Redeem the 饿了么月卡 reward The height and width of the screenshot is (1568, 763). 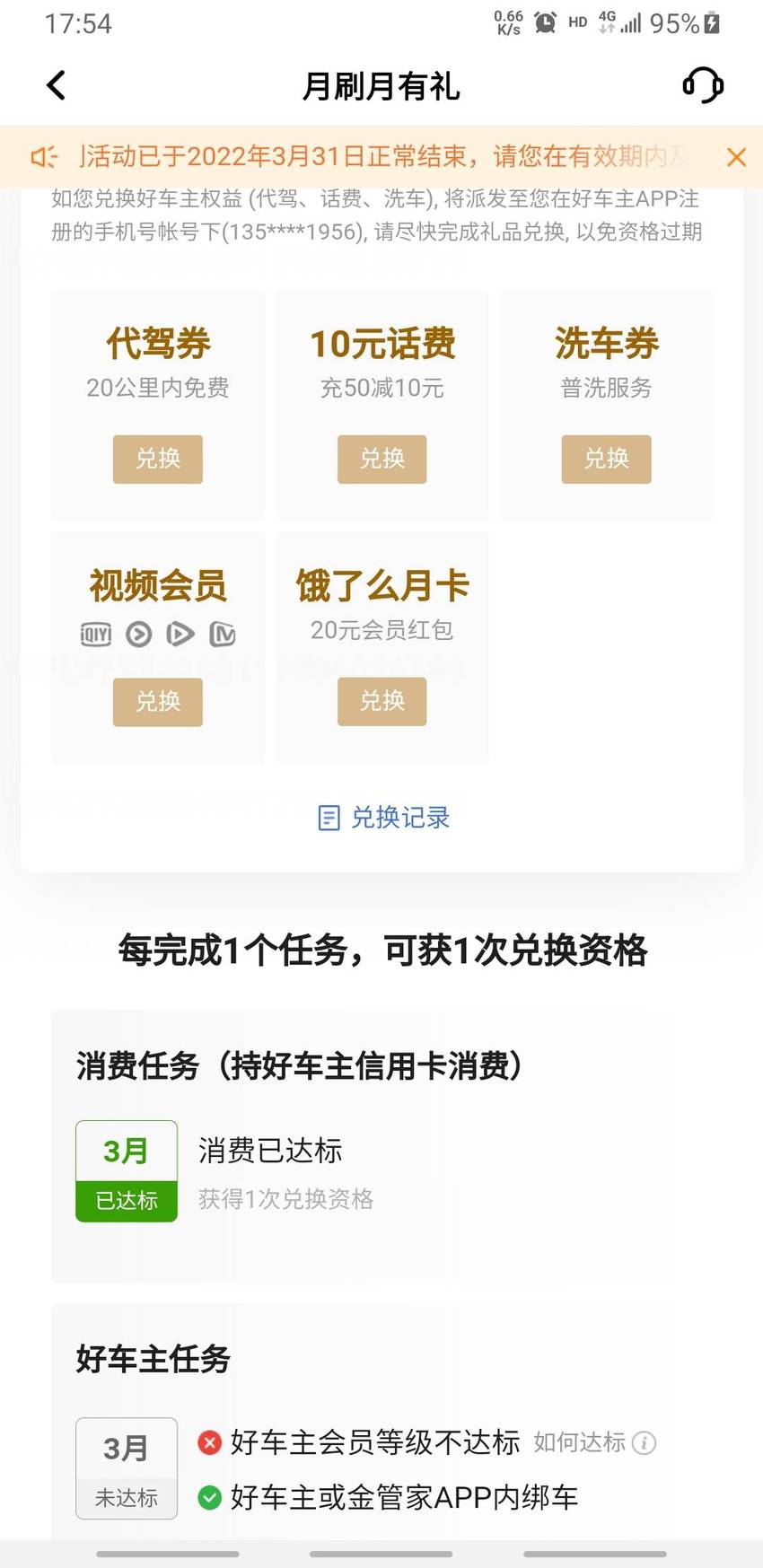point(382,701)
